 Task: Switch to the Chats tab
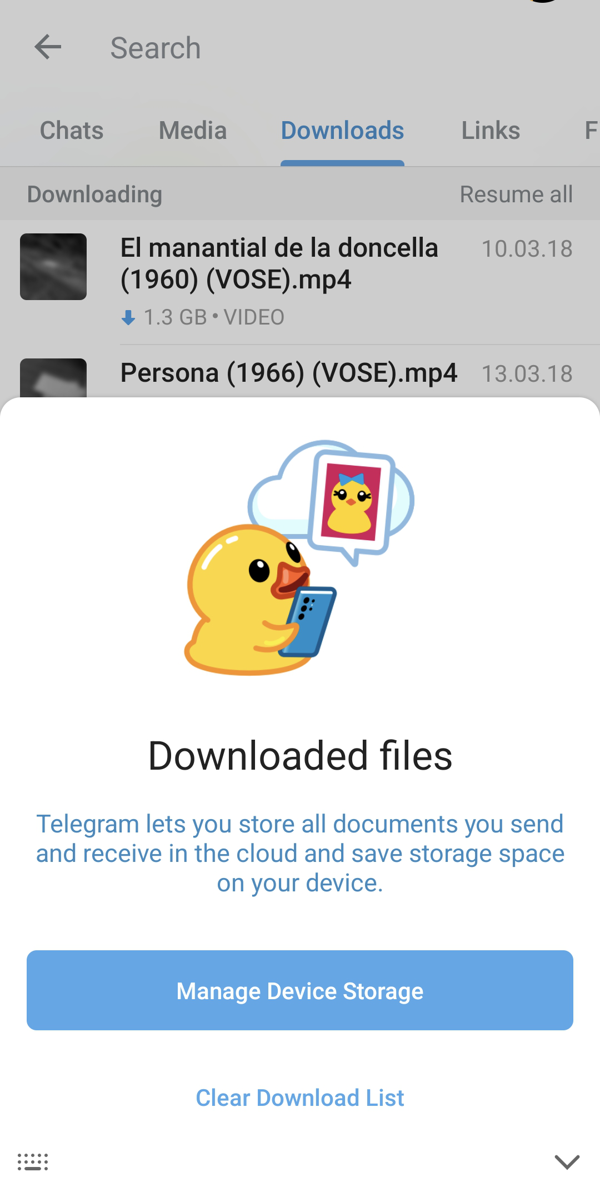[71, 130]
